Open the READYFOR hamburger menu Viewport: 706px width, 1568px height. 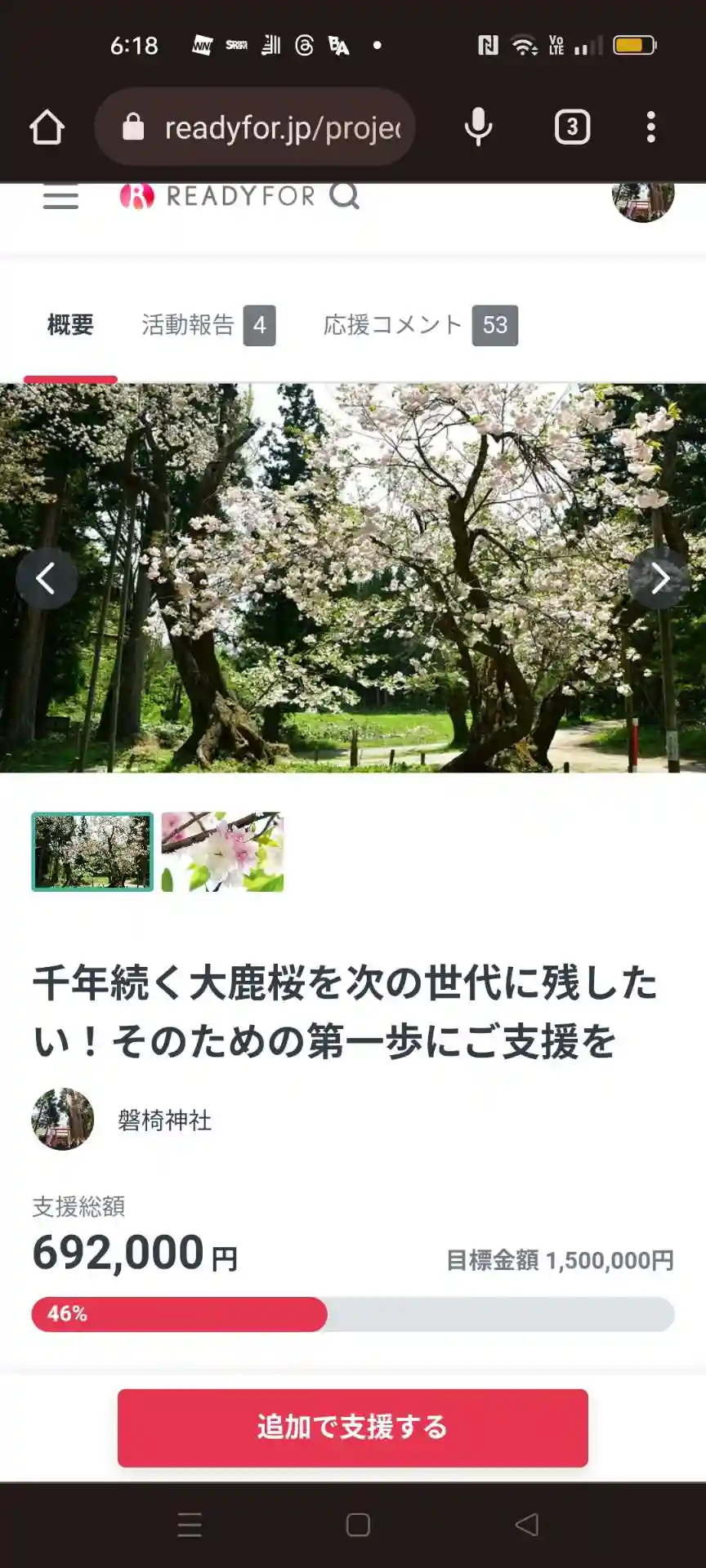coord(60,198)
